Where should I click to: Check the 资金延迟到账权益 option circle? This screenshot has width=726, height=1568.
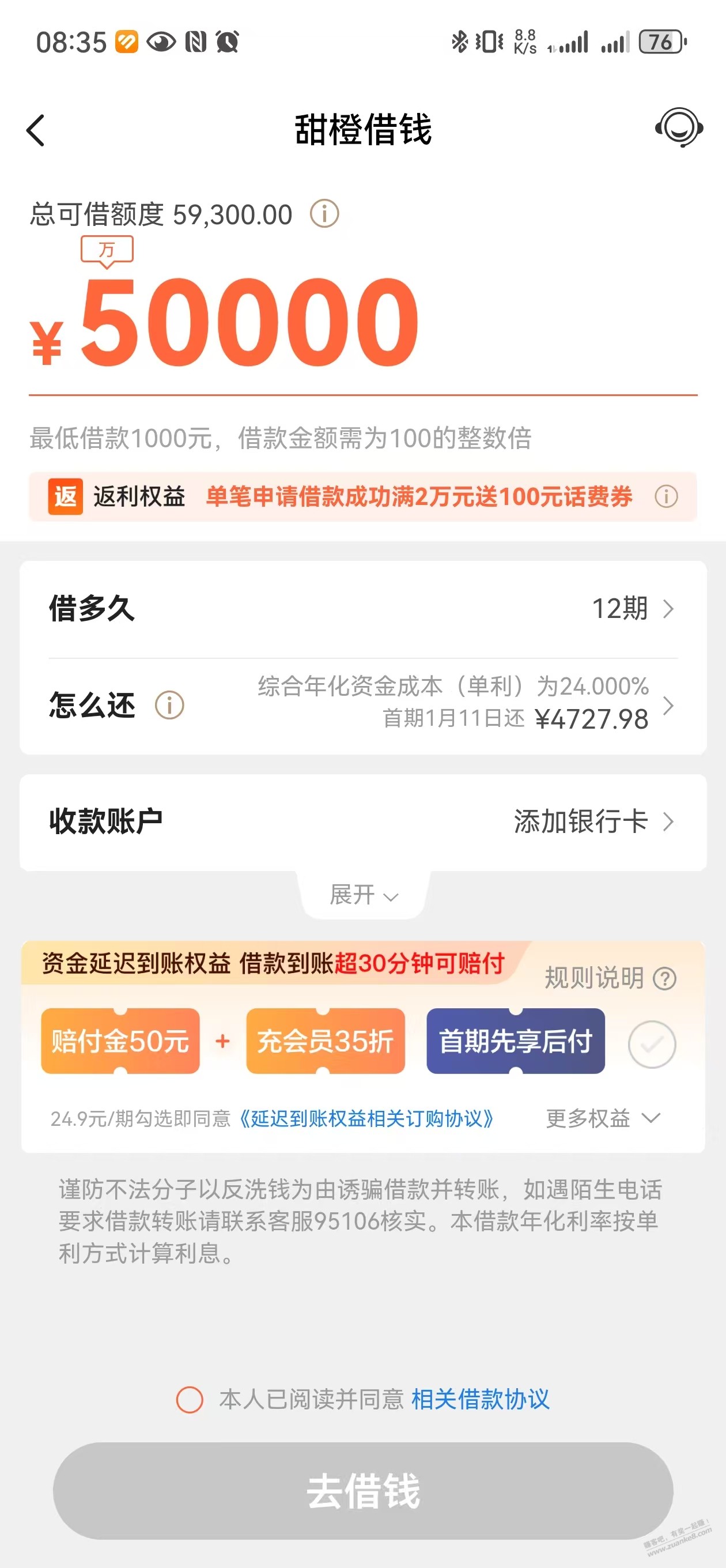point(651,1045)
